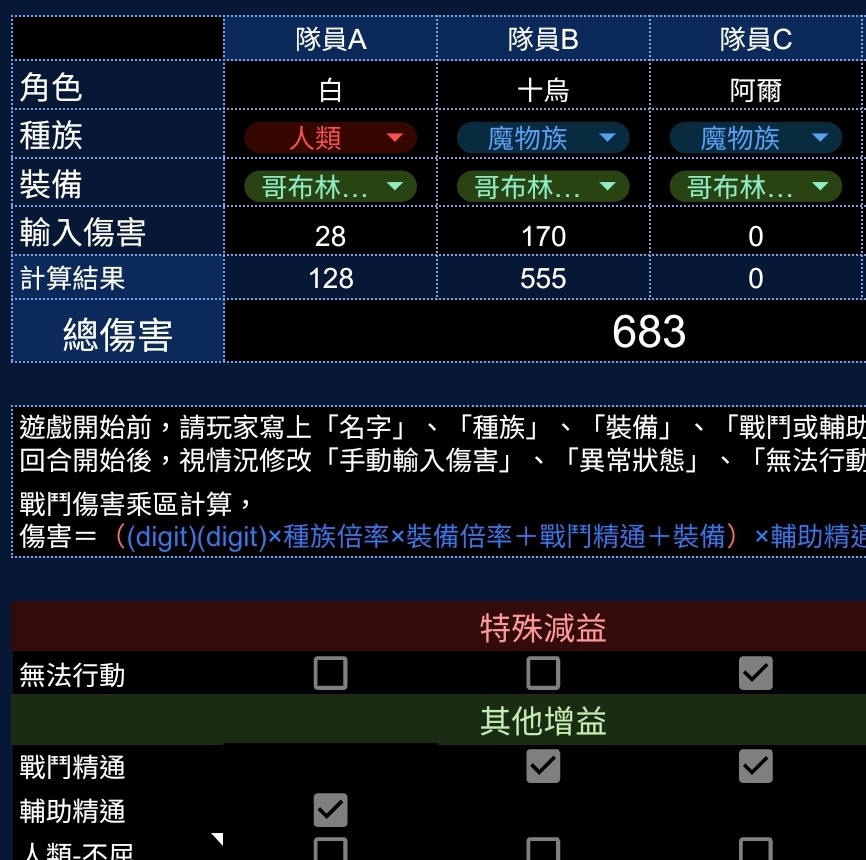Check 無法行動 for 隊員A
Viewport: 866px width, 860px height.
click(331, 673)
